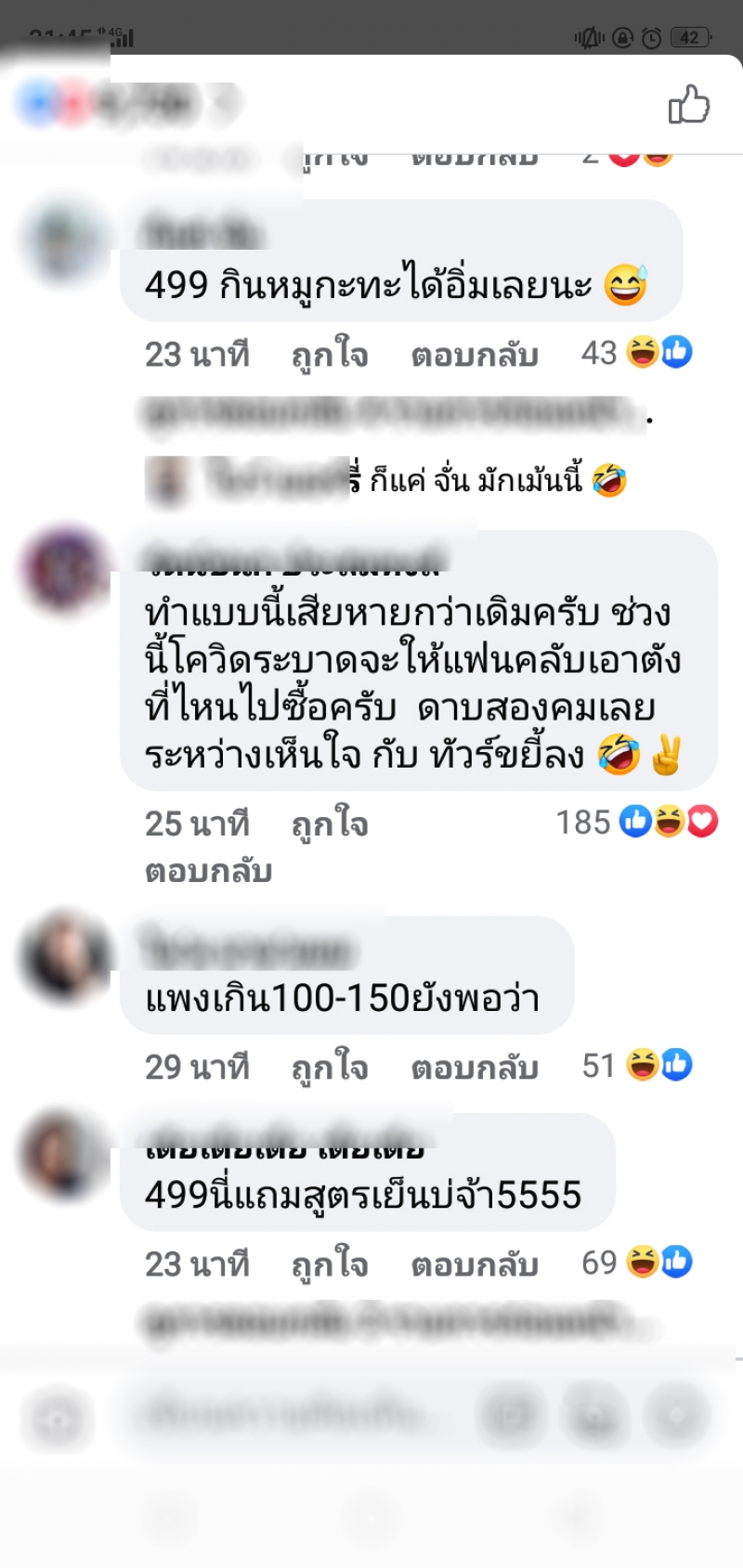Like the comment '499 กินหมูกะทะได้อิ่มเลยนะ'
This screenshot has height=1568, width=743.
[x=330, y=355]
